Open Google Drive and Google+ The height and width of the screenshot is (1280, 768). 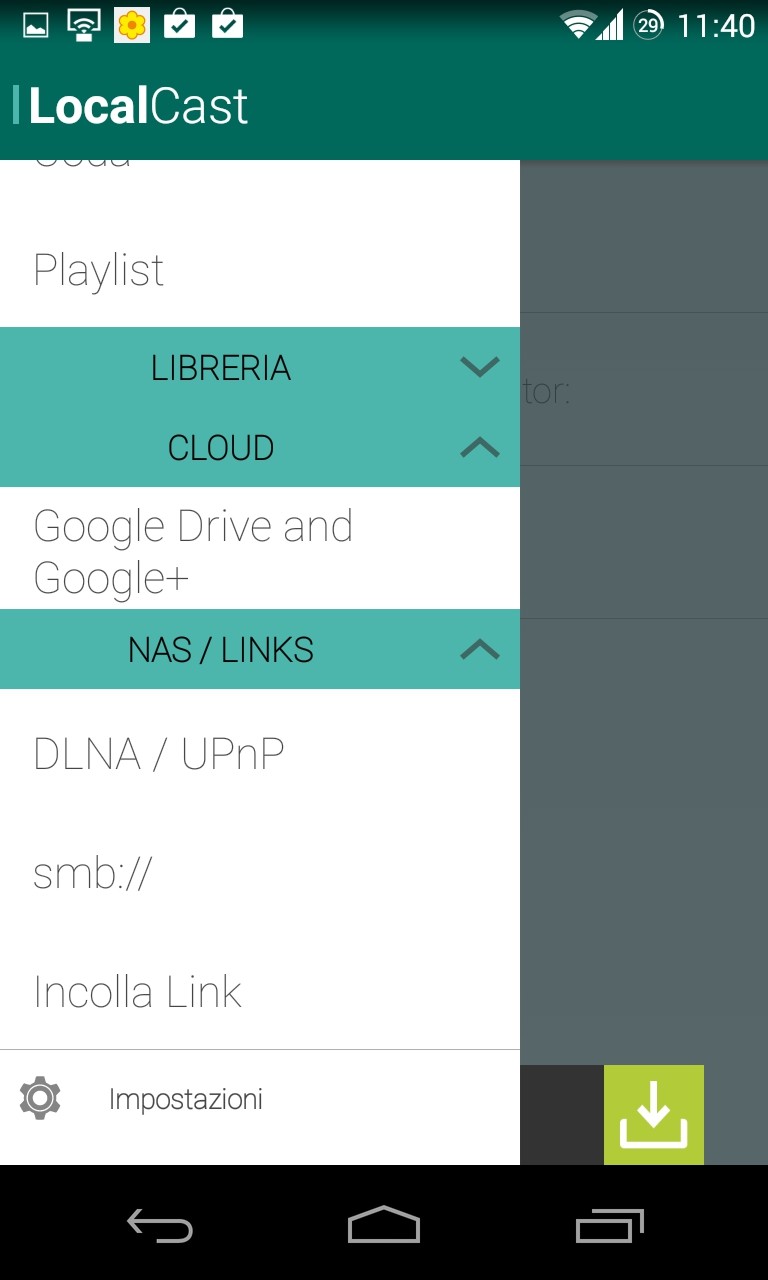[x=260, y=551]
